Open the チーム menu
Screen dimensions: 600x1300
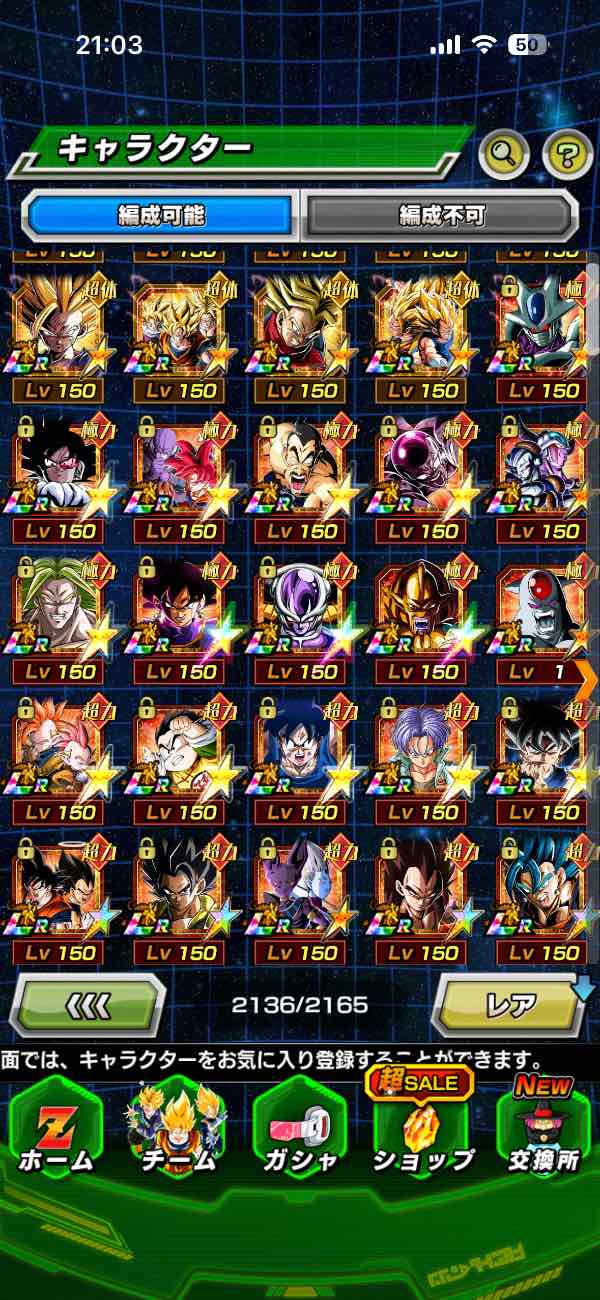click(x=175, y=1128)
